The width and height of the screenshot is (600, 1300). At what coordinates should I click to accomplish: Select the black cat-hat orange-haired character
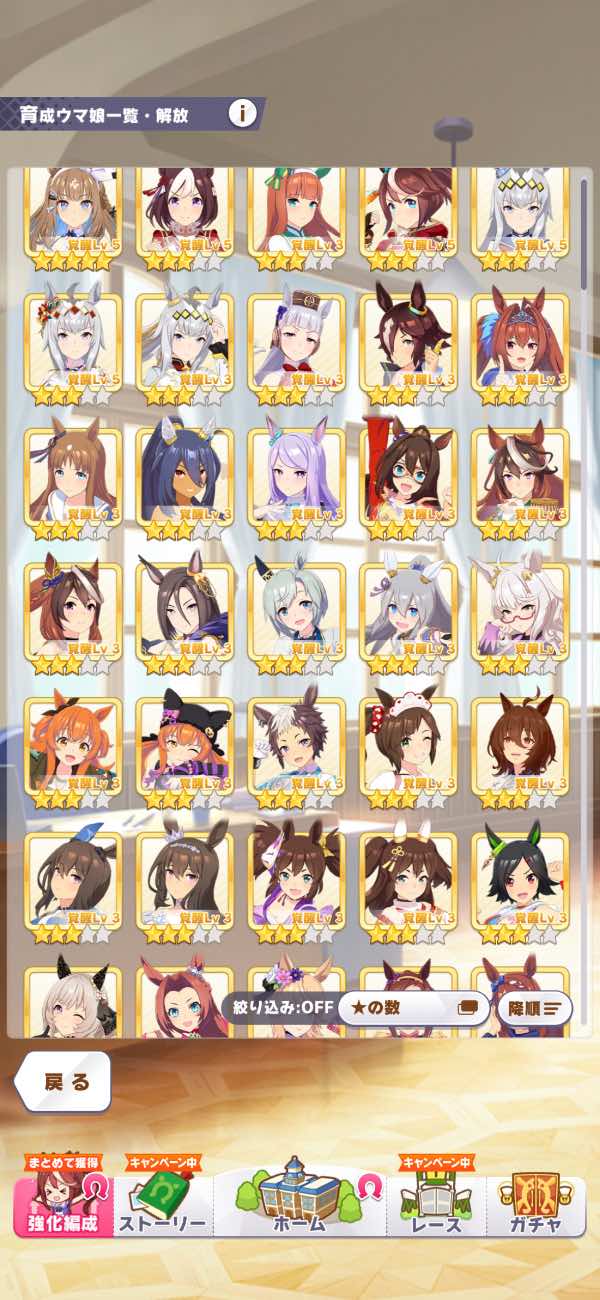184,744
